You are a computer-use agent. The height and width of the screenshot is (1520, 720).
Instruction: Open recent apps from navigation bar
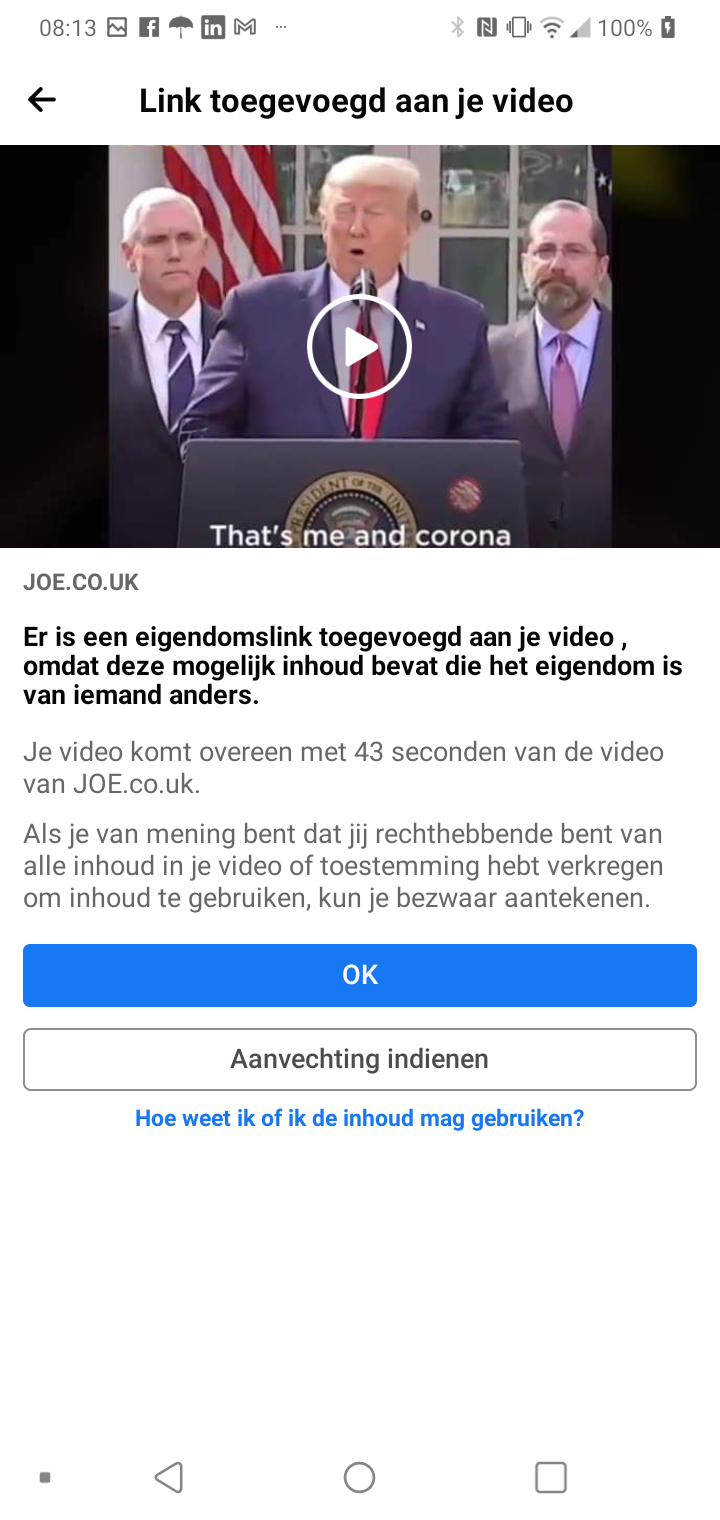coord(551,1477)
